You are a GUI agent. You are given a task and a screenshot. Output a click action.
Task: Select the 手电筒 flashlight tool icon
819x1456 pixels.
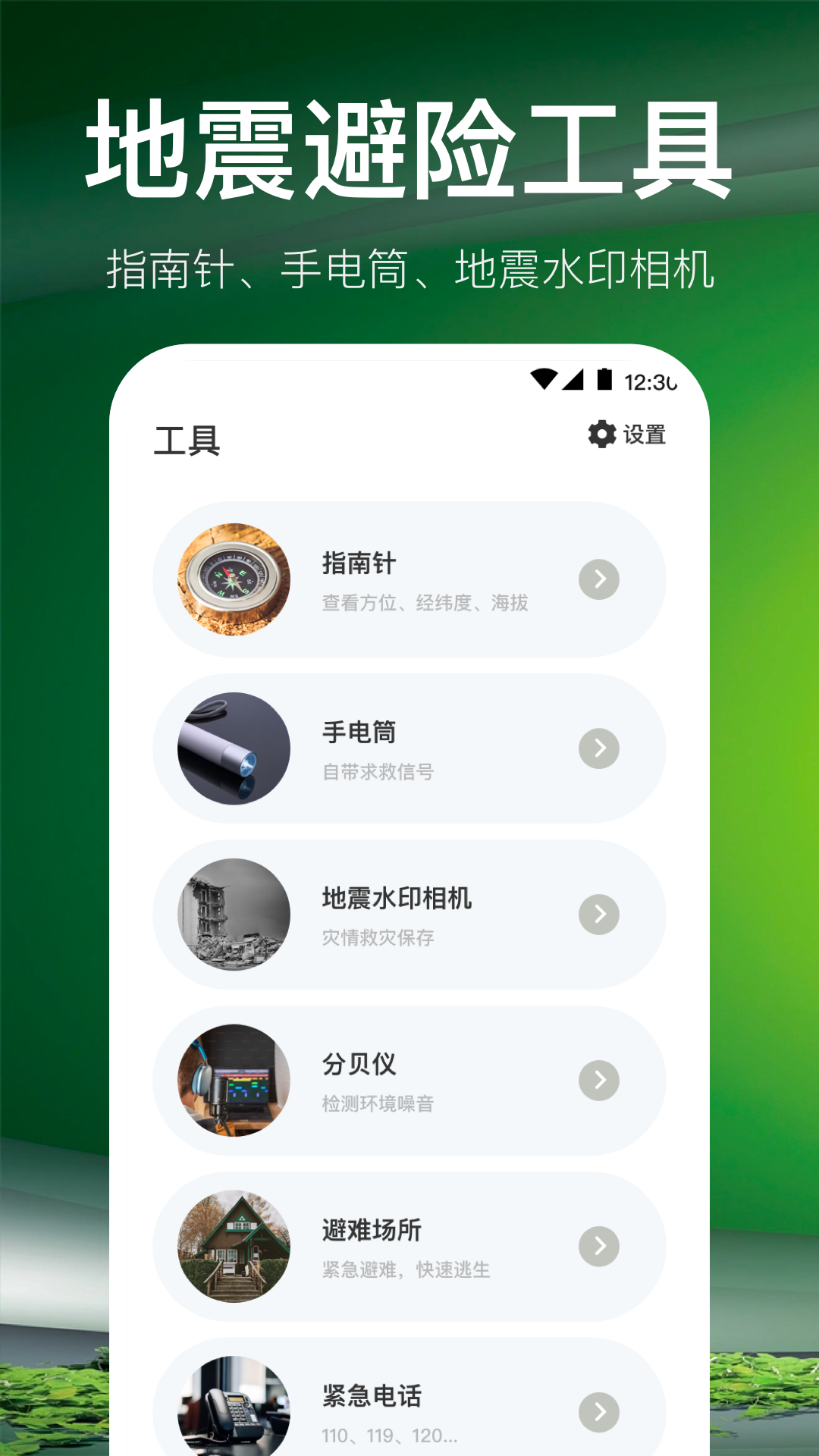point(231,747)
